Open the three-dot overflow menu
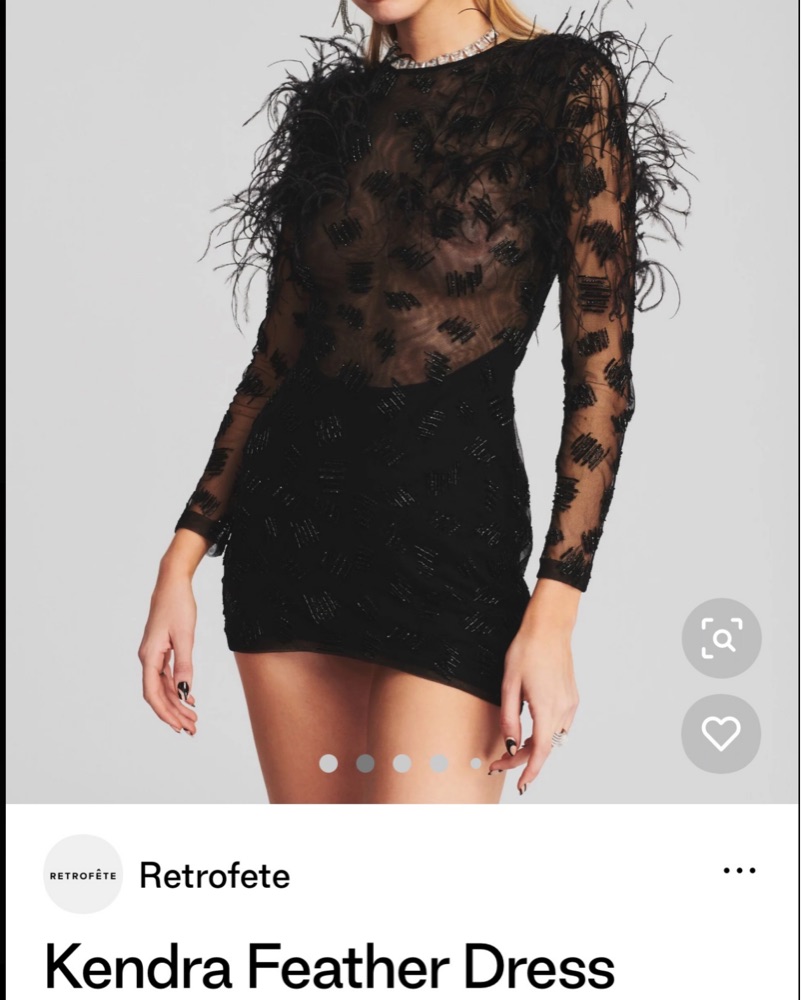Screen dimensions: 801x1001 point(739,871)
